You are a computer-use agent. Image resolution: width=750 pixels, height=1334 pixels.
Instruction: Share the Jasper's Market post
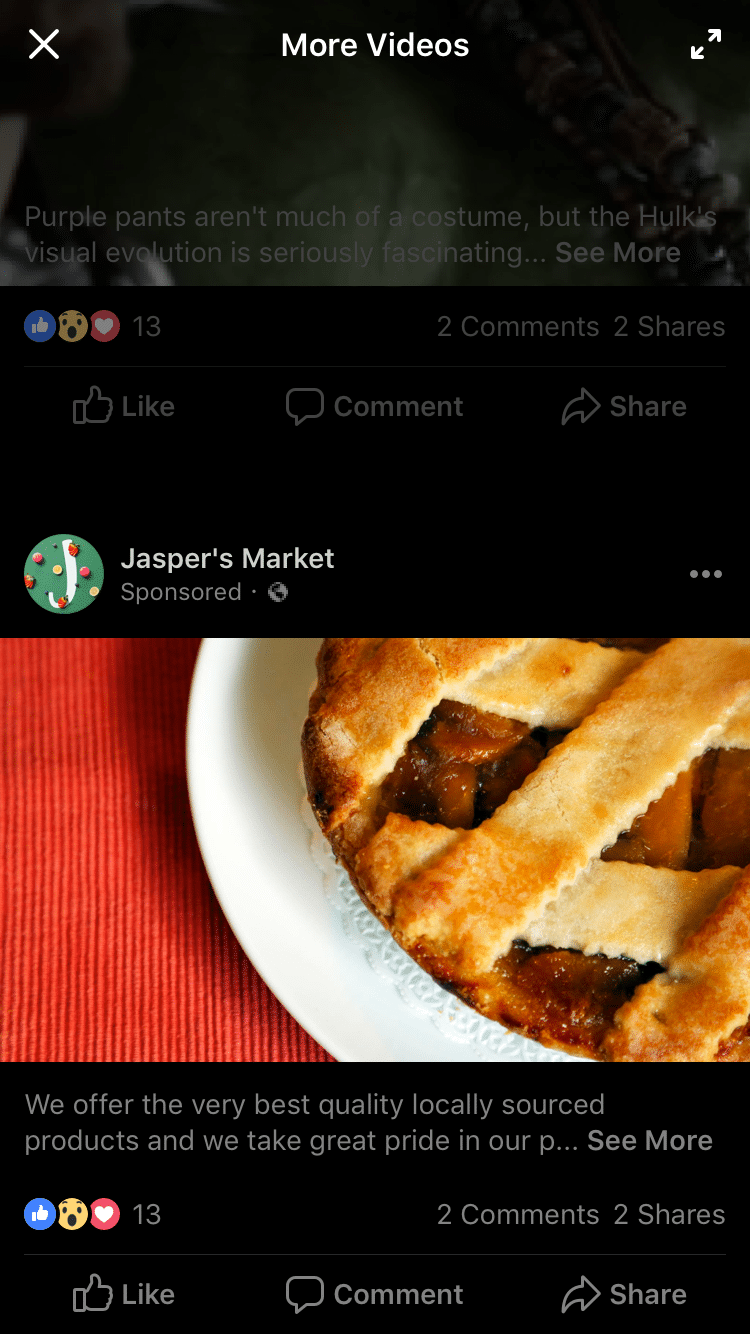pyautogui.click(x=624, y=1295)
